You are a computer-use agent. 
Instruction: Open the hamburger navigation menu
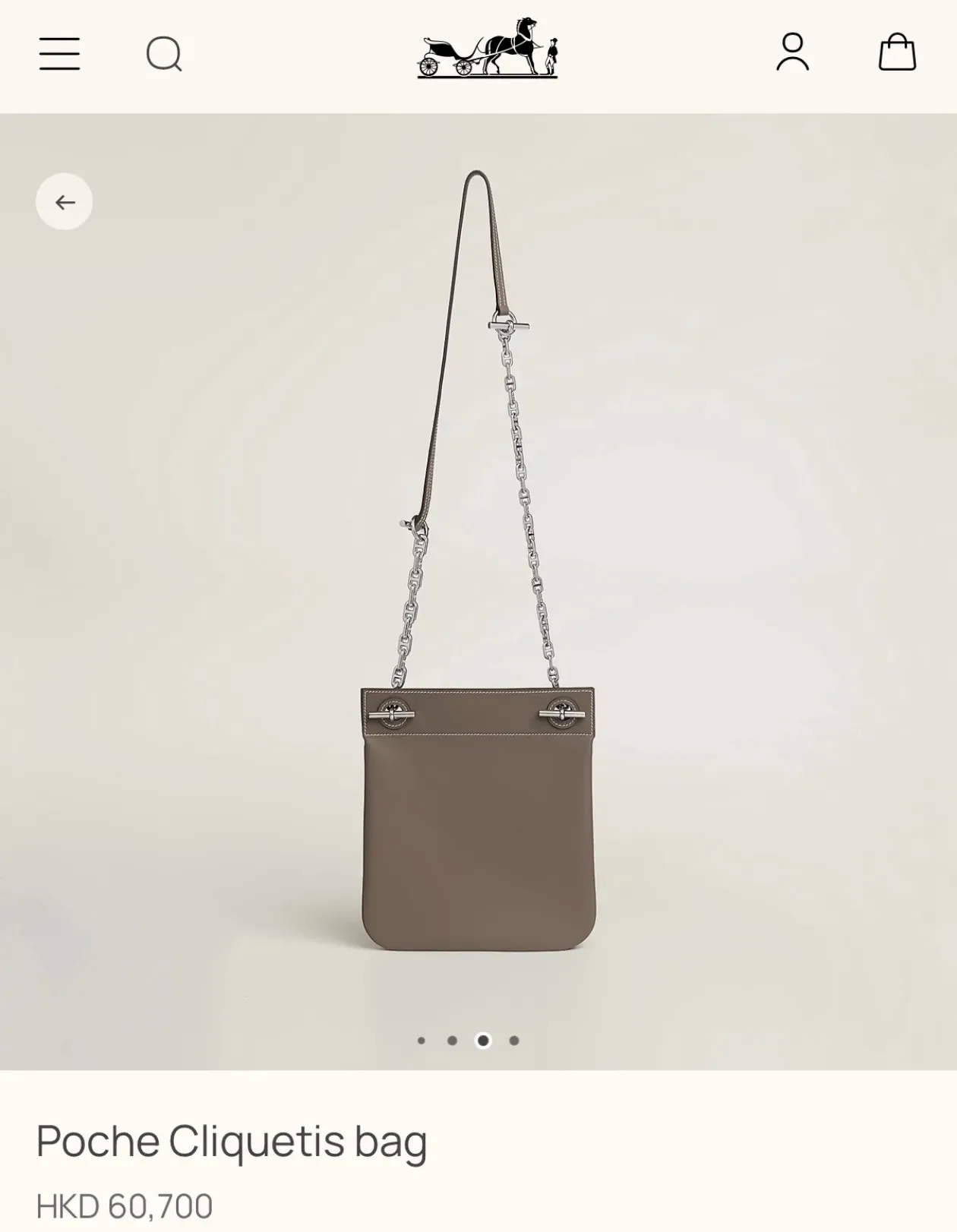click(x=59, y=54)
